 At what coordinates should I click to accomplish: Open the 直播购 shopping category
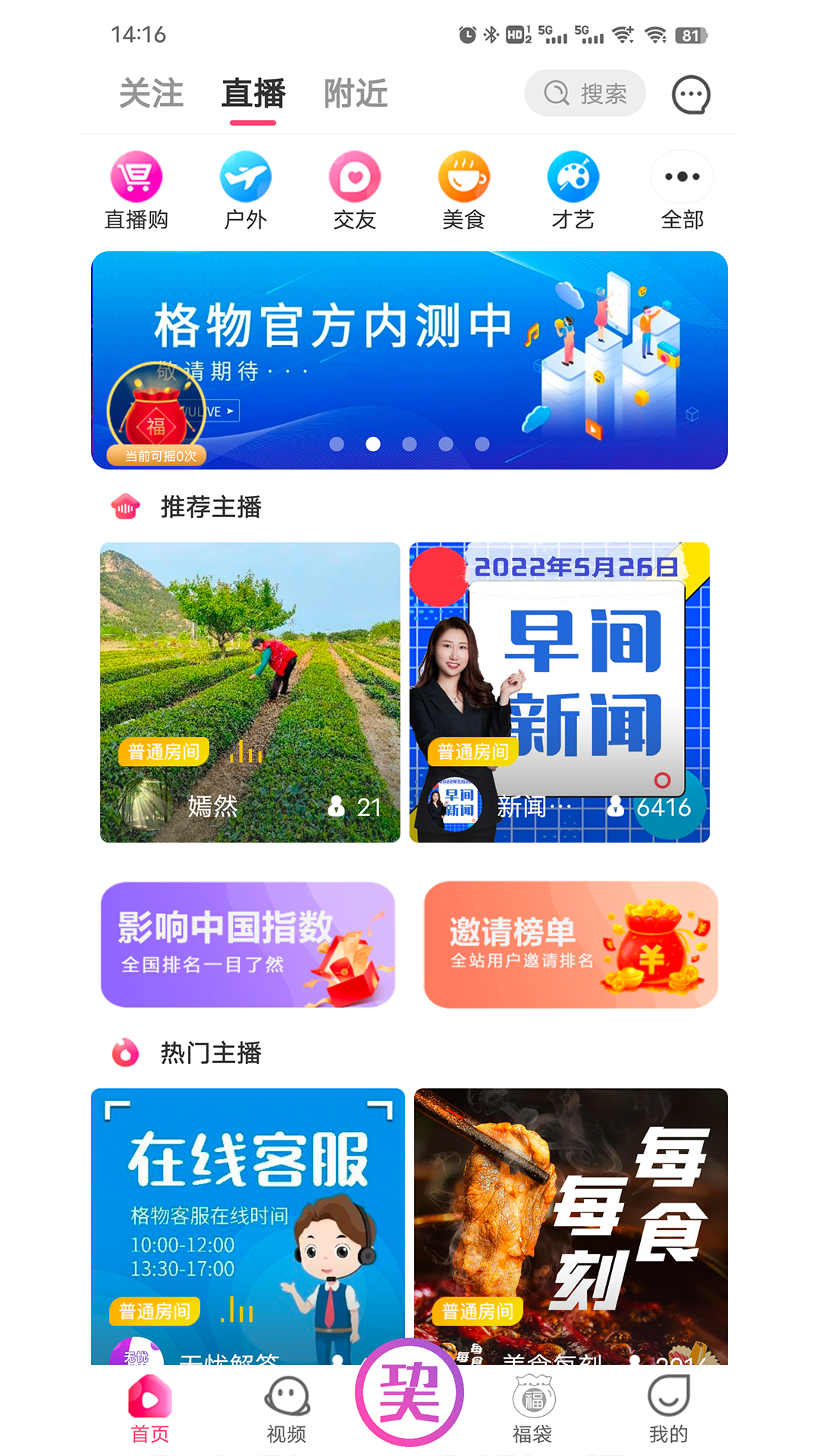137,188
